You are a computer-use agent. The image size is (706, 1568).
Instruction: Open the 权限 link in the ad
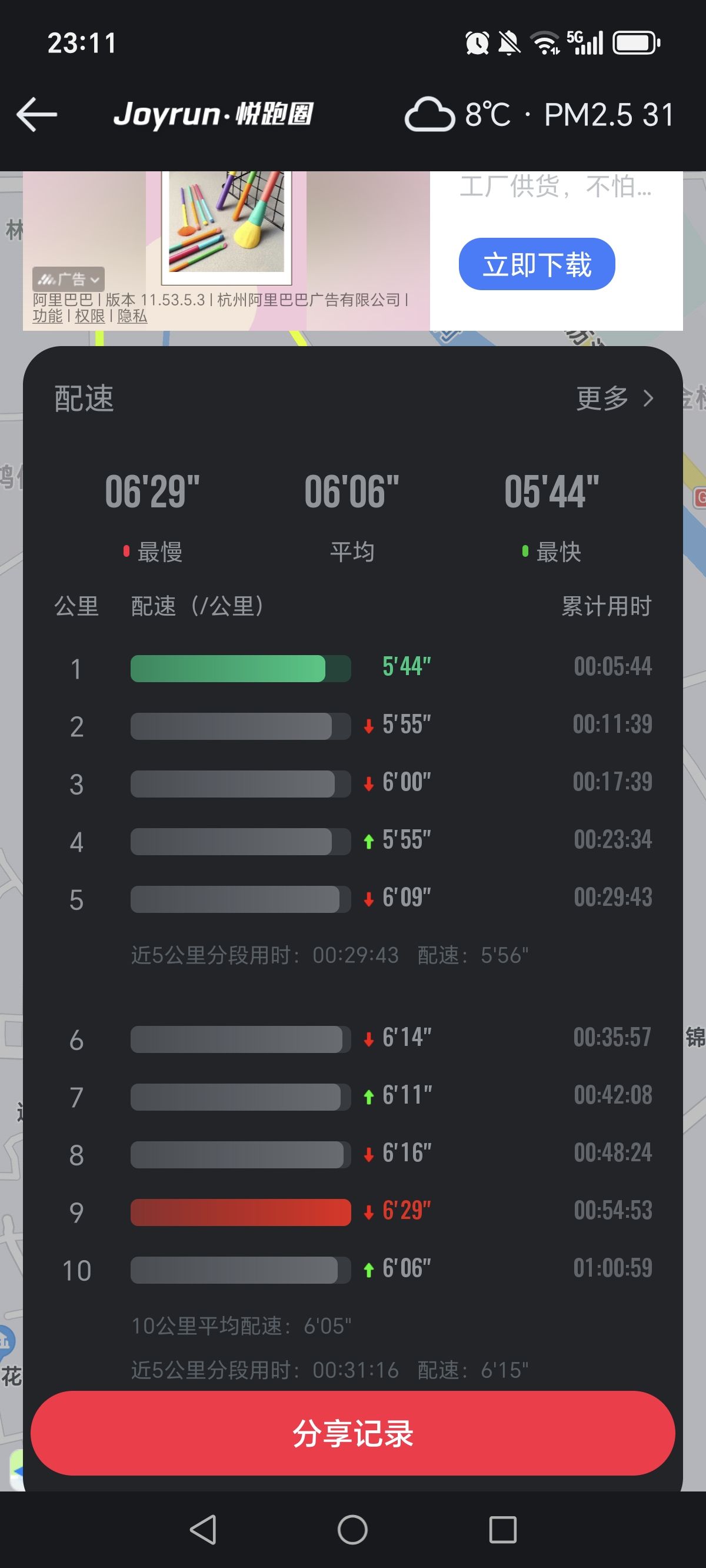[89, 317]
